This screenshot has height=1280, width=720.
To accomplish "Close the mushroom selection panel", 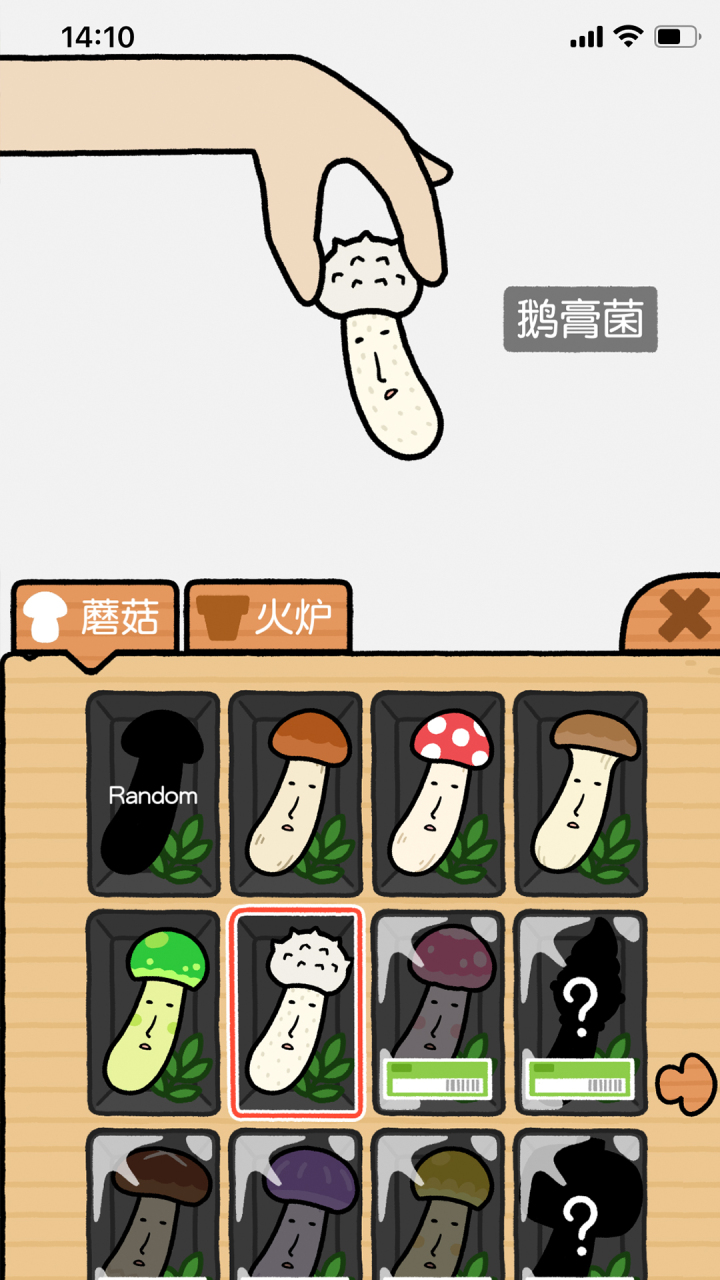I will tap(683, 615).
